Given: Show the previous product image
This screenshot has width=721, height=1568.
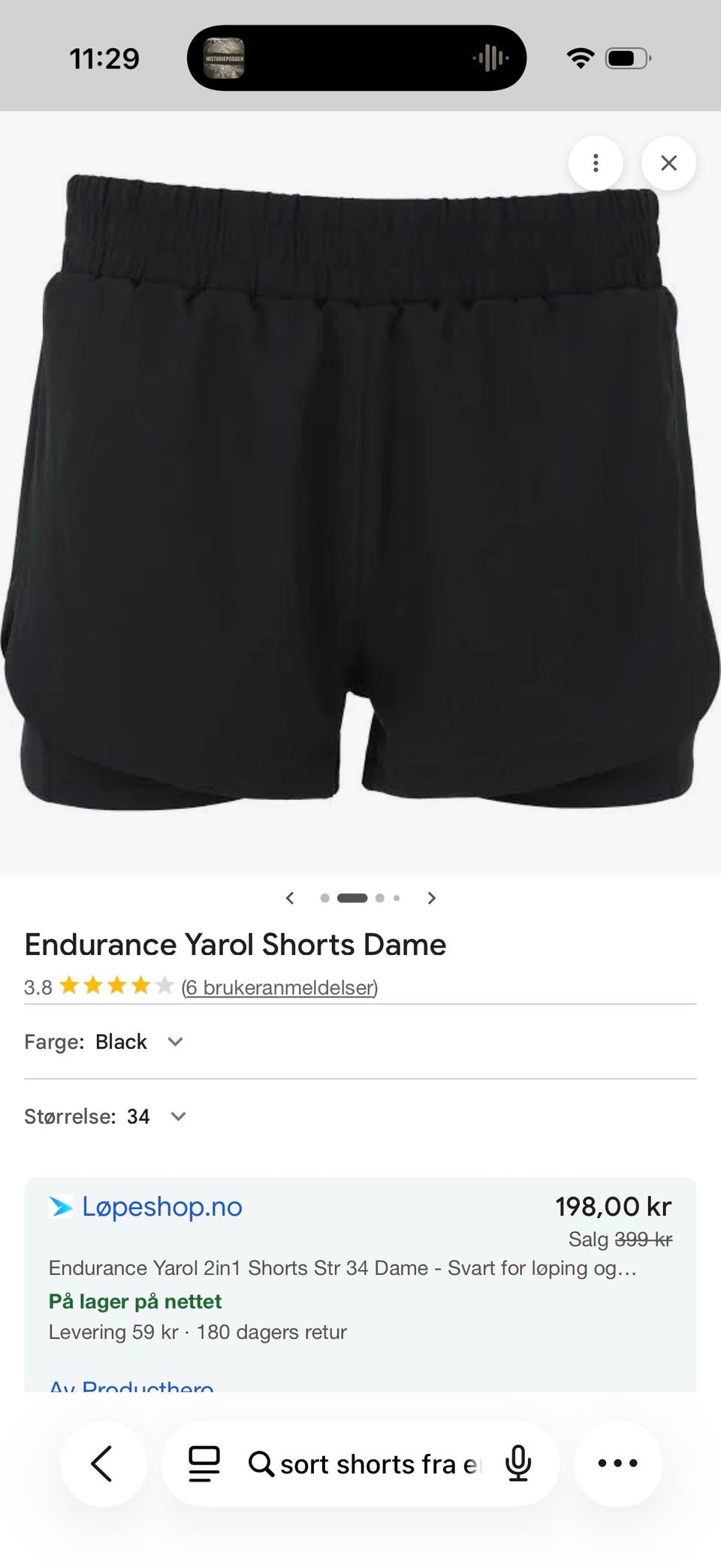Looking at the screenshot, I should (290, 898).
